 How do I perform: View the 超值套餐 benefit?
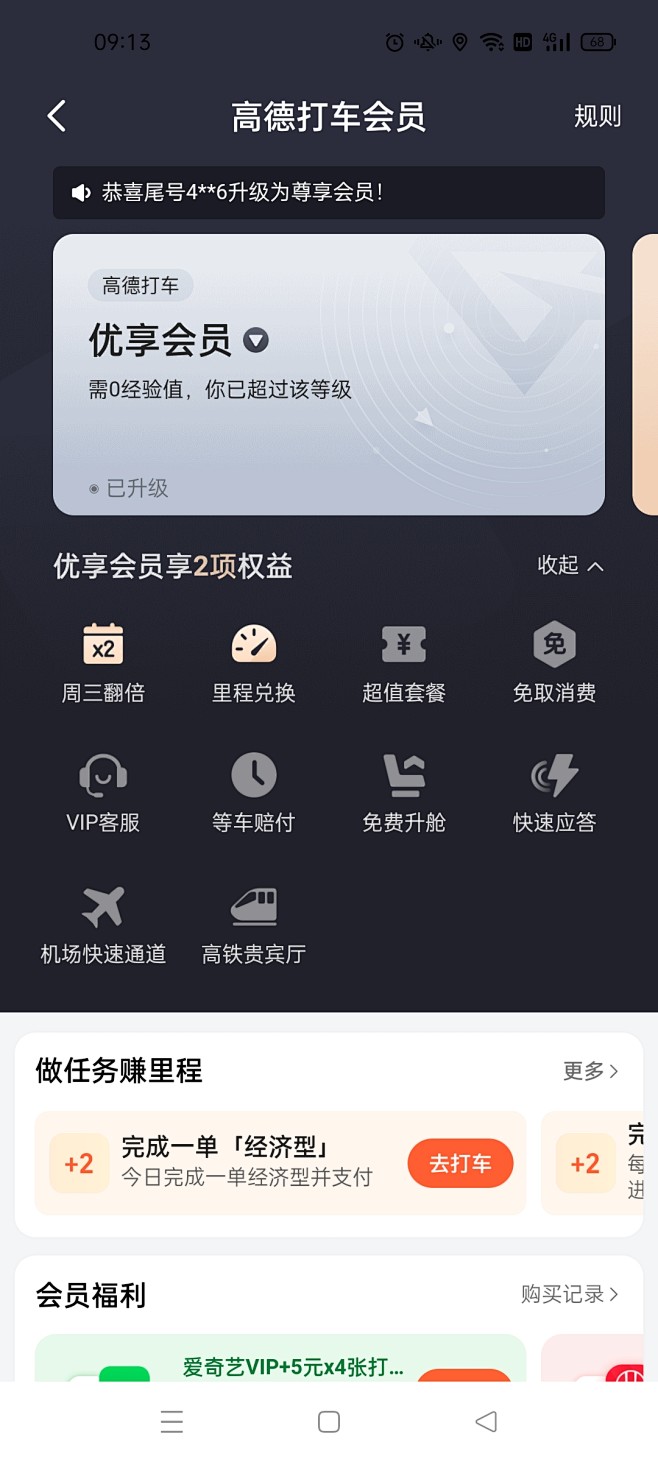tap(404, 664)
